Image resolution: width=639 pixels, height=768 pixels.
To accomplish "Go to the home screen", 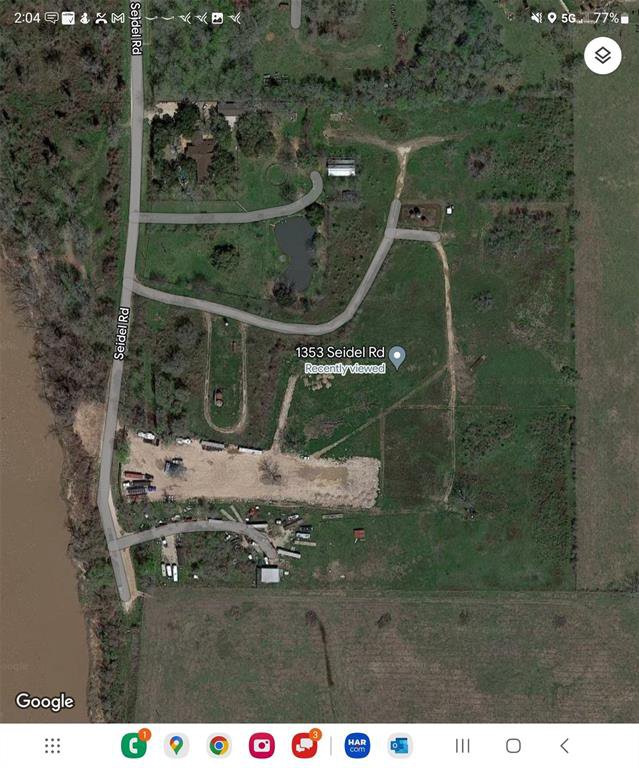I will coord(513,745).
